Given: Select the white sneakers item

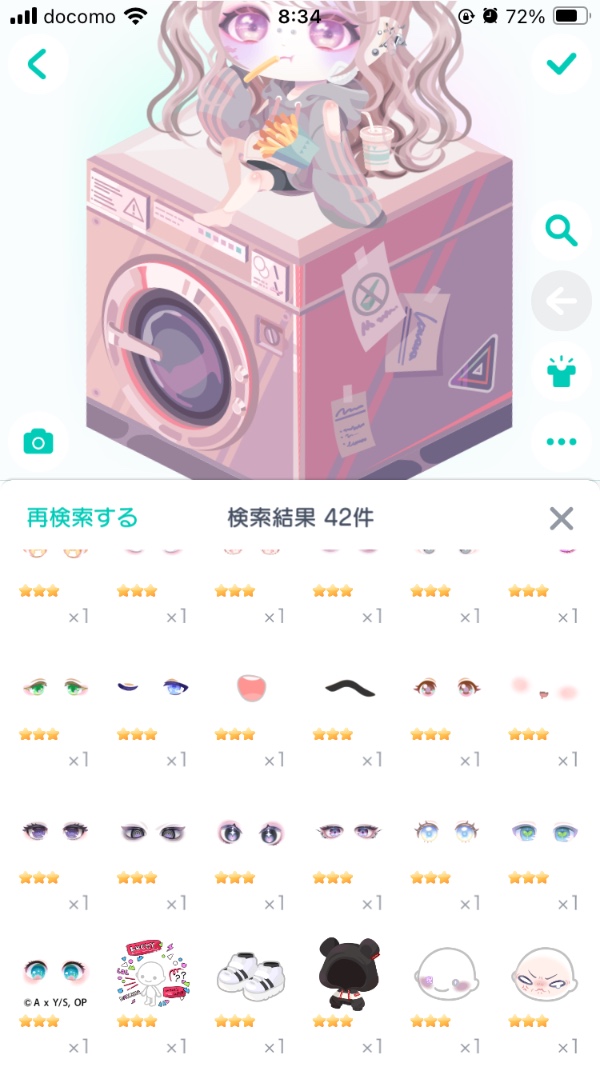Looking at the screenshot, I should coord(249,970).
